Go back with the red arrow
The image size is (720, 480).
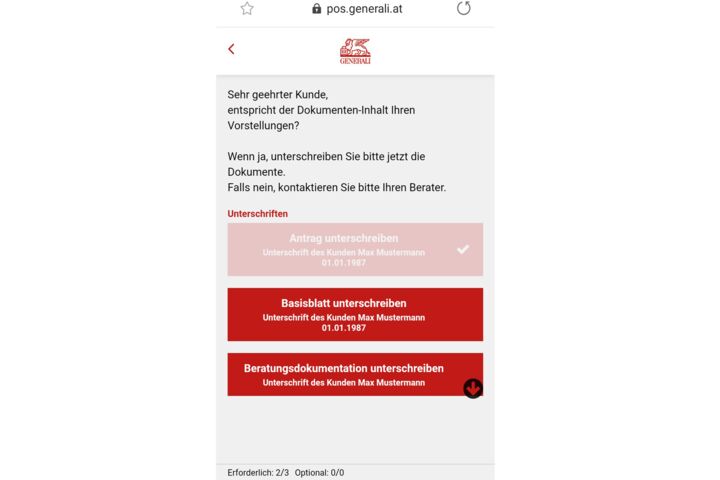[231, 49]
